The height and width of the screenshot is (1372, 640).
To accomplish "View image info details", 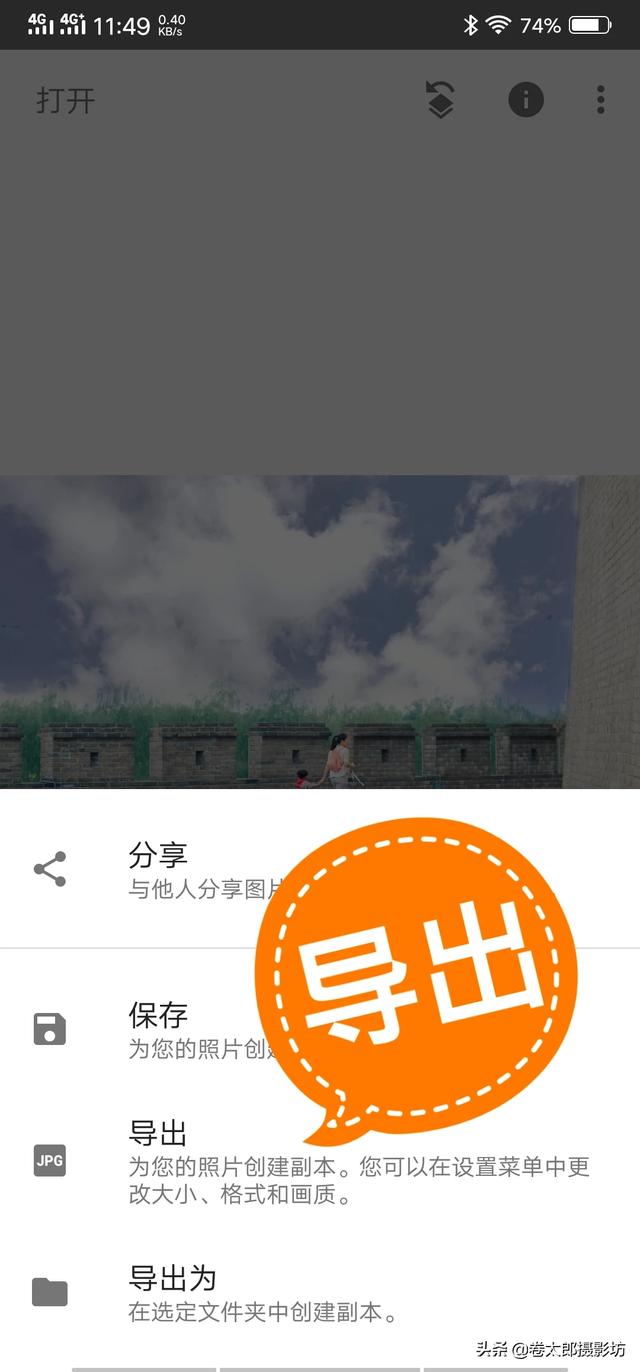I will point(526,100).
